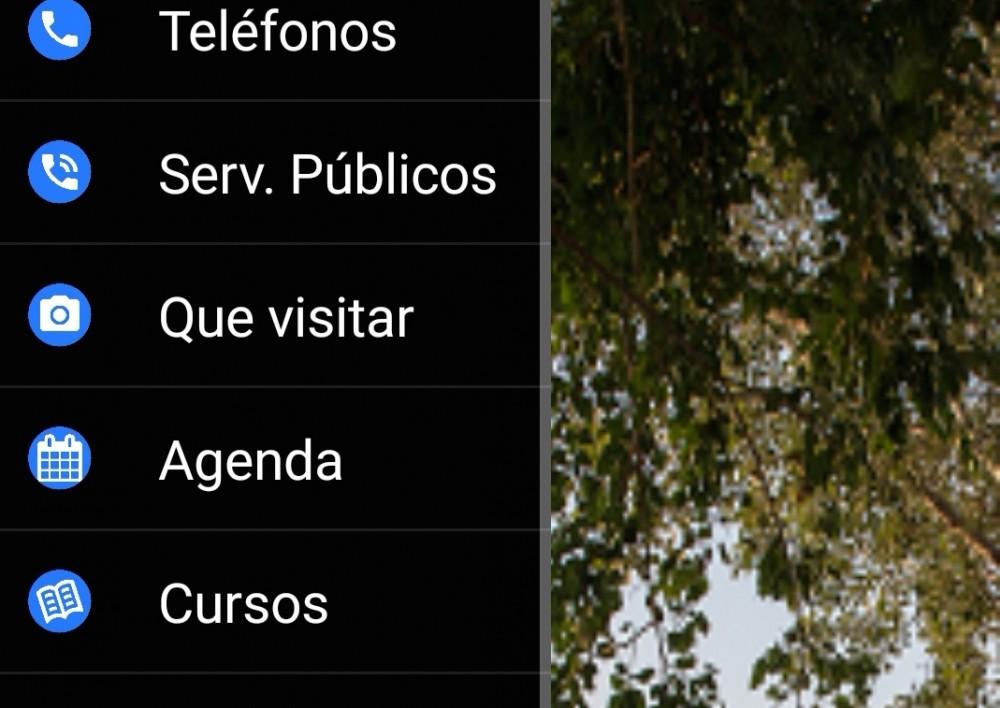1000x708 pixels.
Task: Select Serv. Públicos in the drawer
Action: [x=327, y=174]
